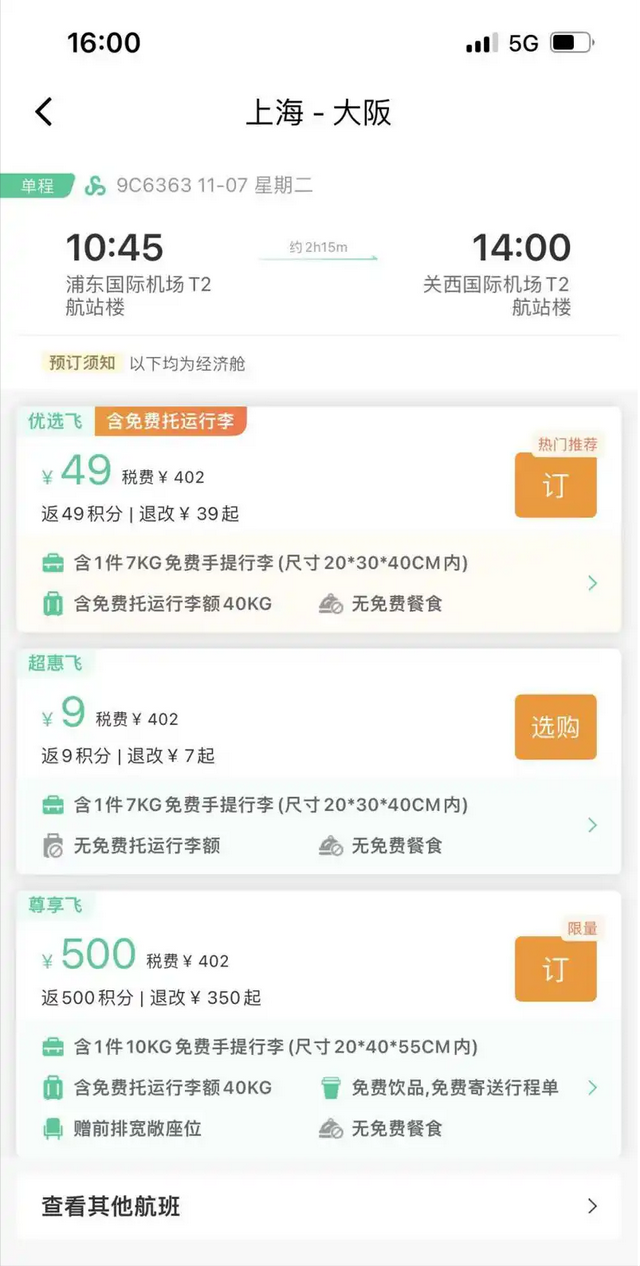The width and height of the screenshot is (640, 1266).
Task: Book the 尊享飞 ¥500 fare
Action: [555, 969]
